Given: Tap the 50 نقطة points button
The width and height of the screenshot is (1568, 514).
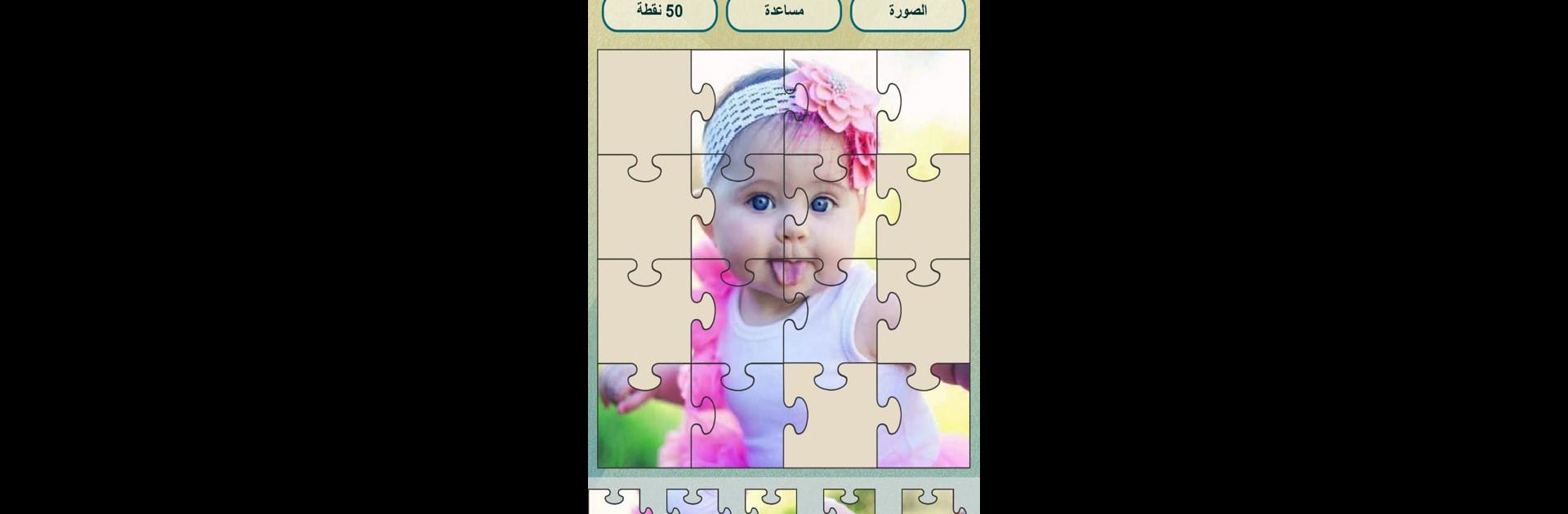Looking at the screenshot, I should 659,12.
